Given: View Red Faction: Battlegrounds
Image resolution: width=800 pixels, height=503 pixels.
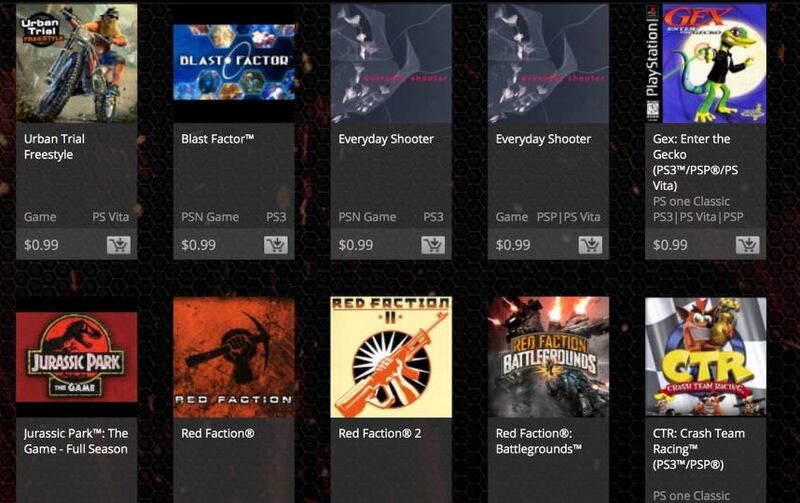Looking at the screenshot, I should [547, 357].
